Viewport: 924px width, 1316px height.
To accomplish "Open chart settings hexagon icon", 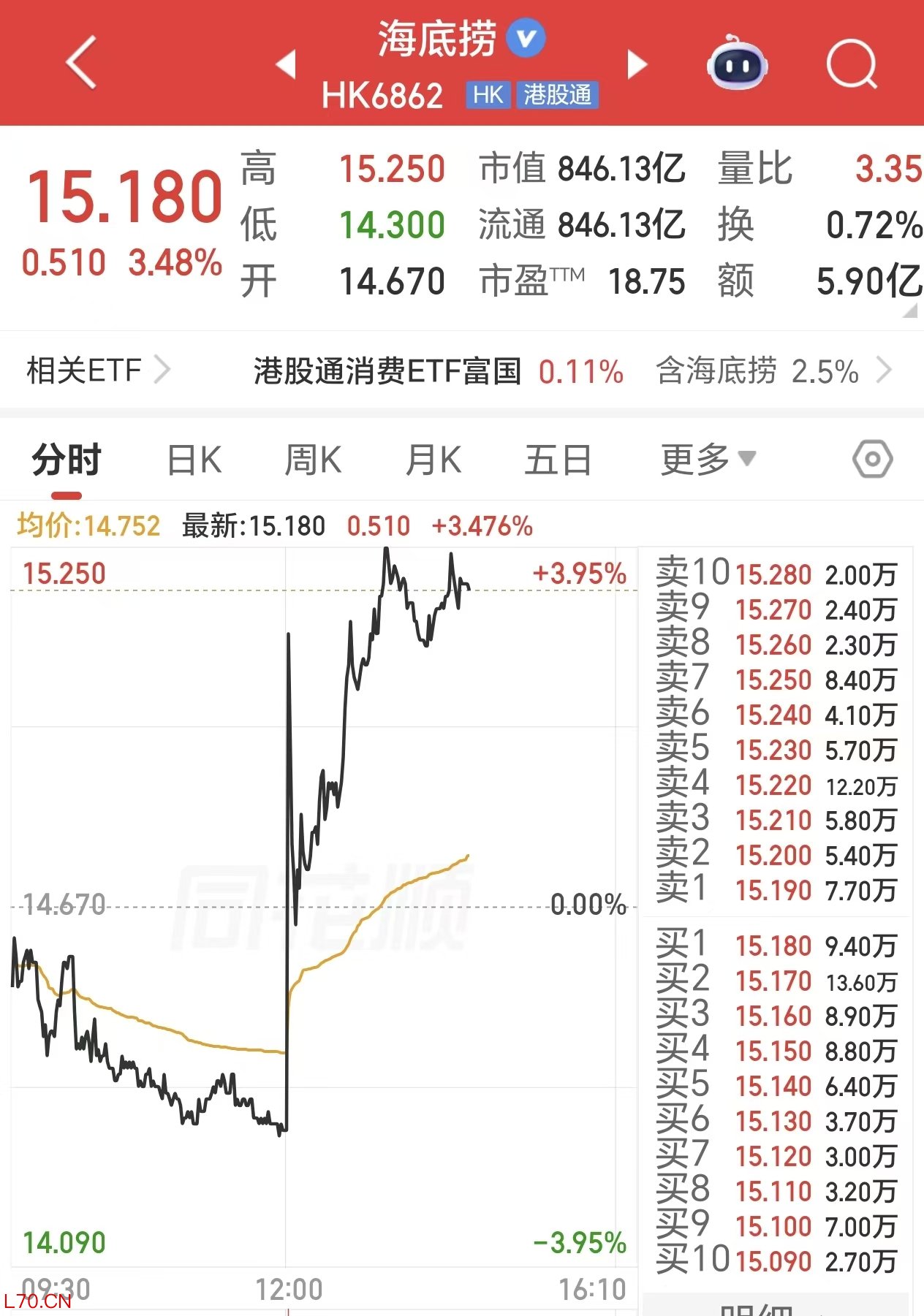I will tap(872, 460).
